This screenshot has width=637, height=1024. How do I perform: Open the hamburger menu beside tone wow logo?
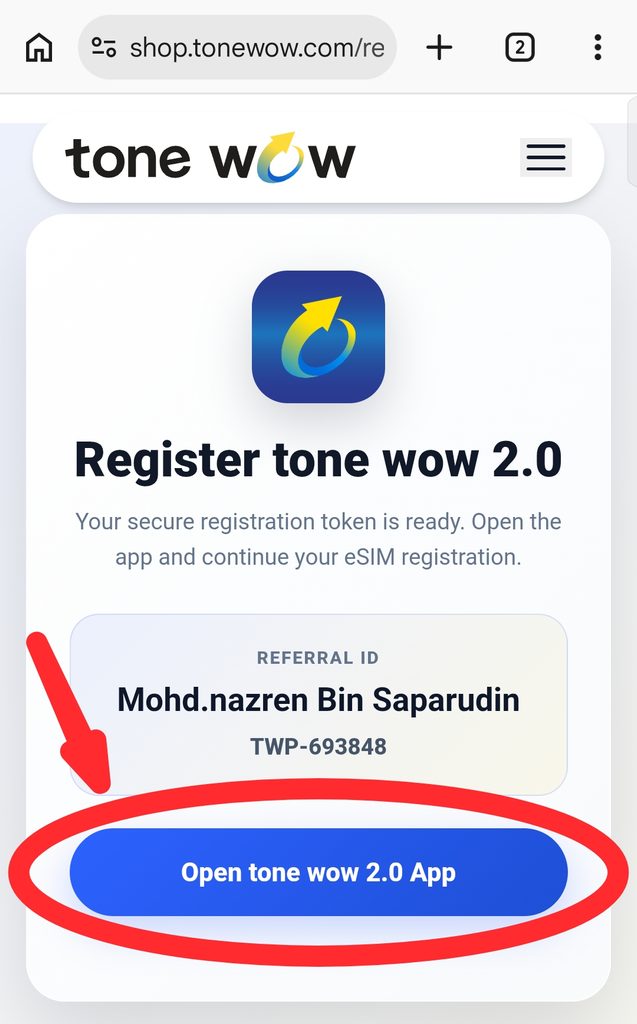point(546,157)
